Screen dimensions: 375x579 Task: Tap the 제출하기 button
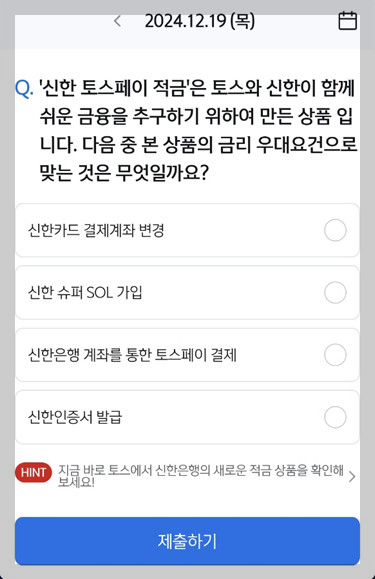tap(187, 541)
